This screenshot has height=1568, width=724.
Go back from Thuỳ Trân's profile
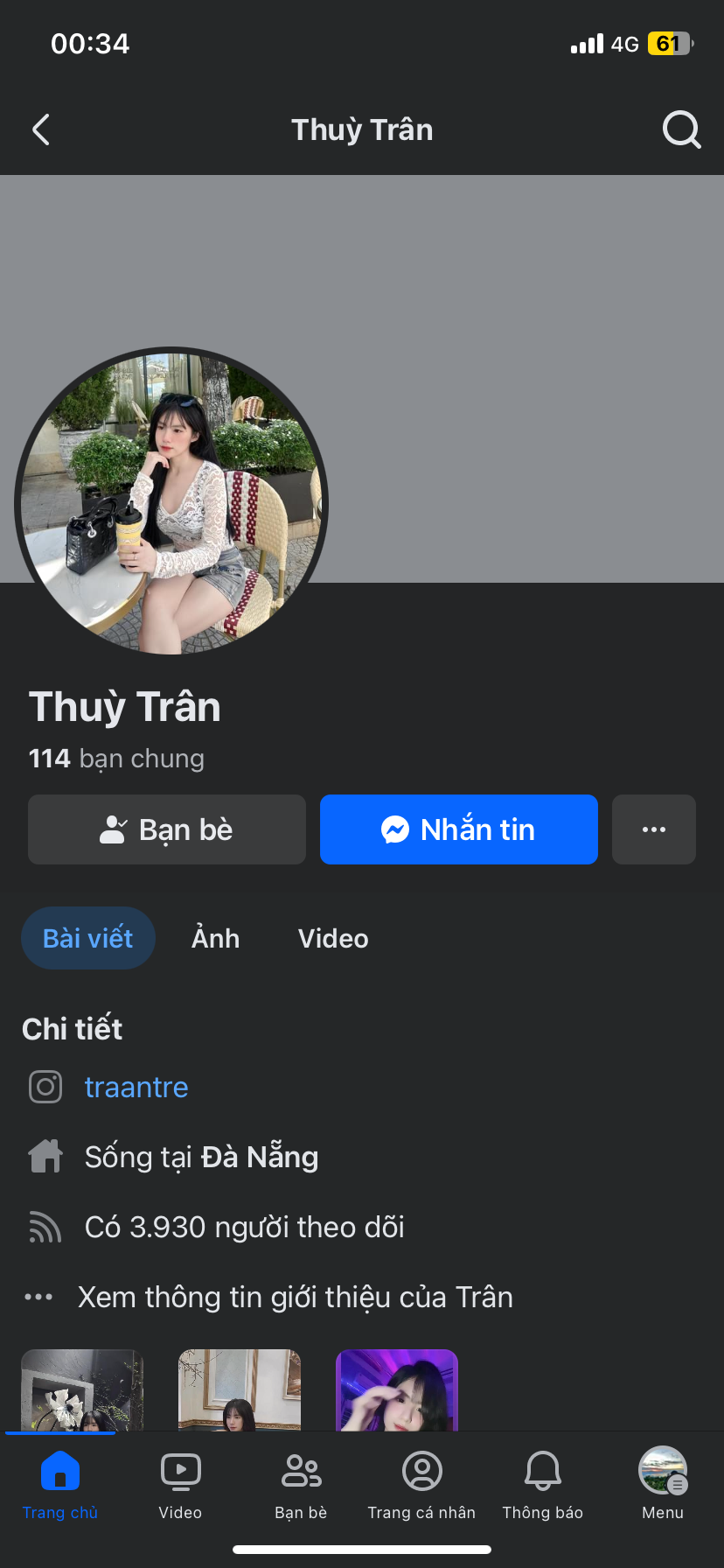[x=41, y=130]
